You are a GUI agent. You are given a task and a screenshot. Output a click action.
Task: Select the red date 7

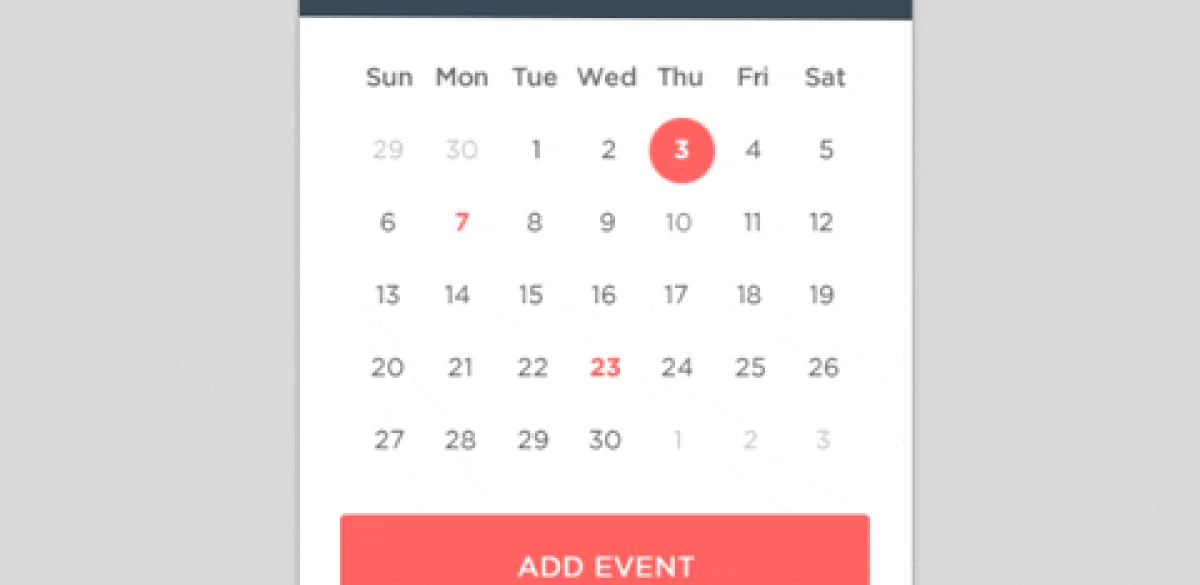click(461, 223)
